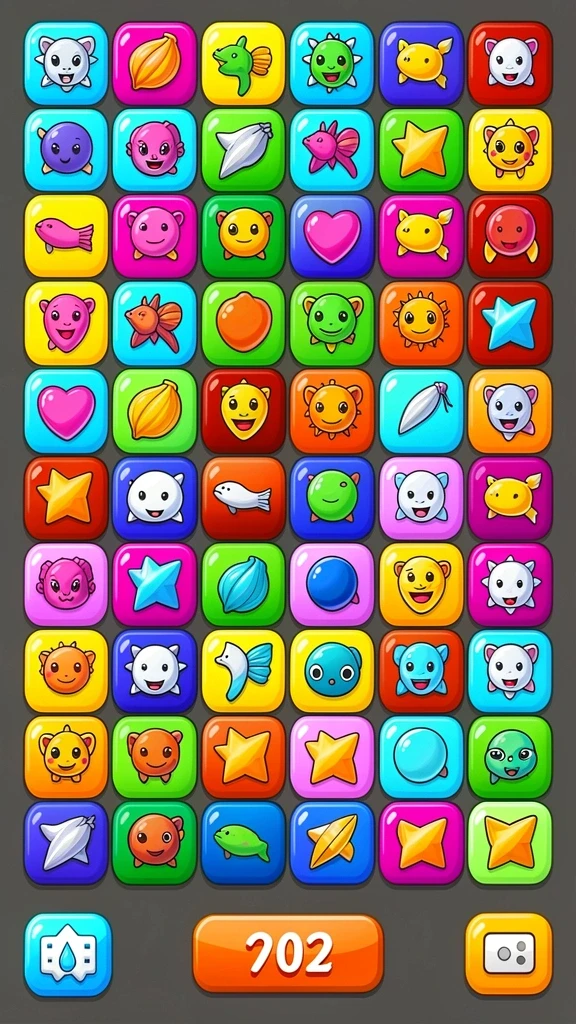The image size is (576, 1024).
Task: Tap the green fish on the blue tile
Action: click(243, 843)
